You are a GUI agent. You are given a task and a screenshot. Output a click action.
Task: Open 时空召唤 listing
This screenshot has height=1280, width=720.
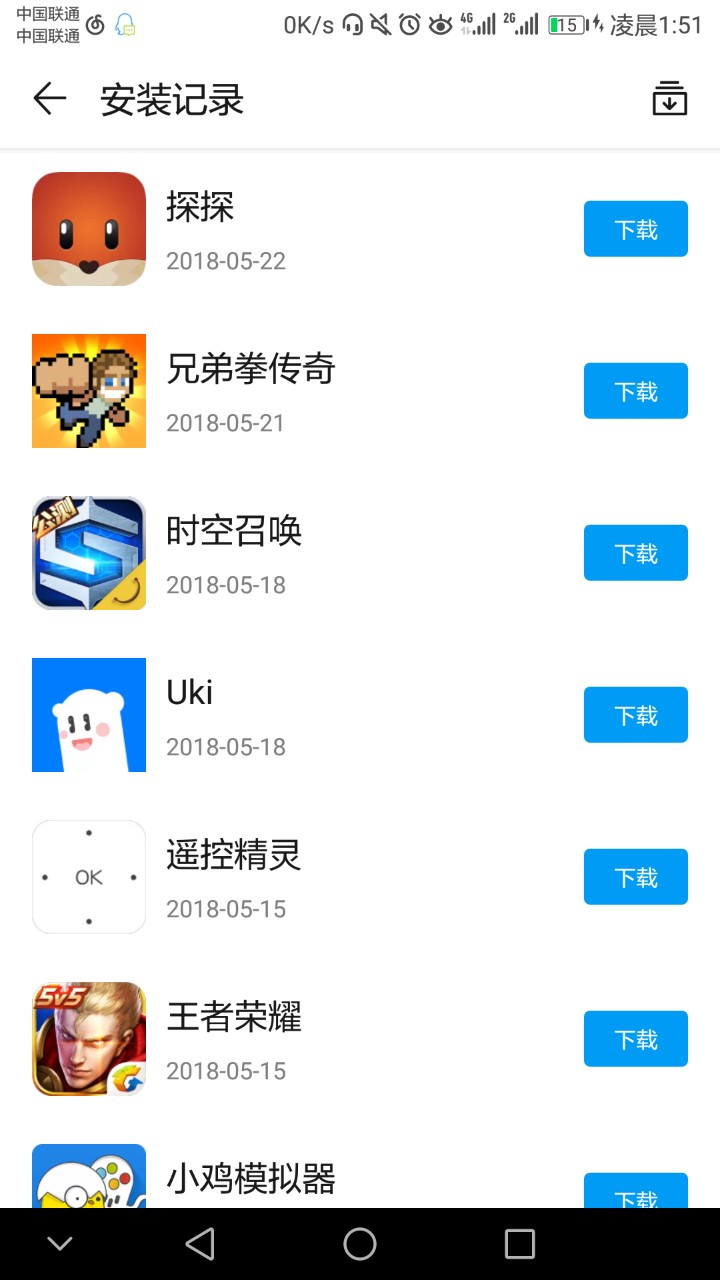point(234,532)
